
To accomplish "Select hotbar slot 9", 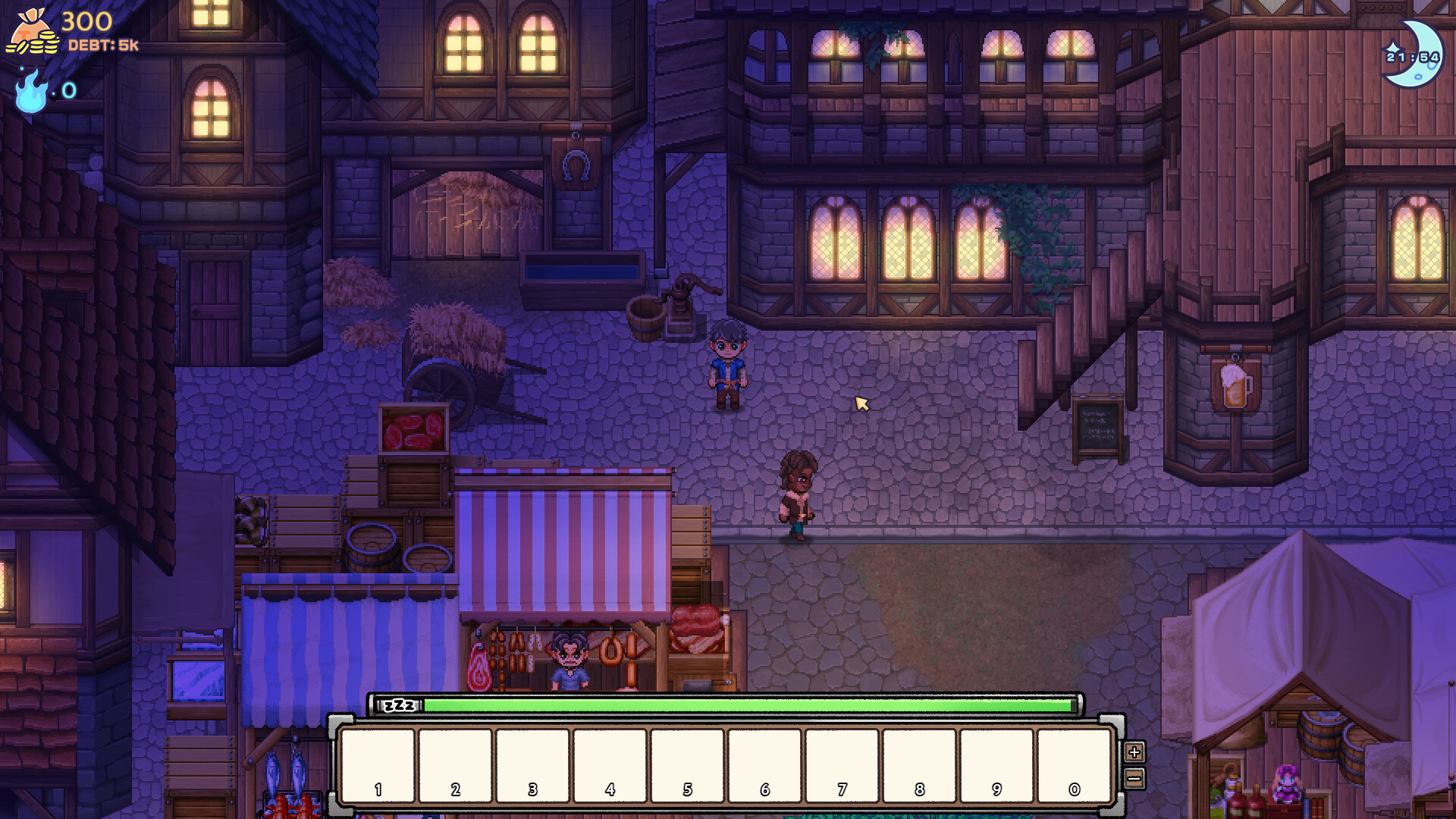I will [996, 764].
